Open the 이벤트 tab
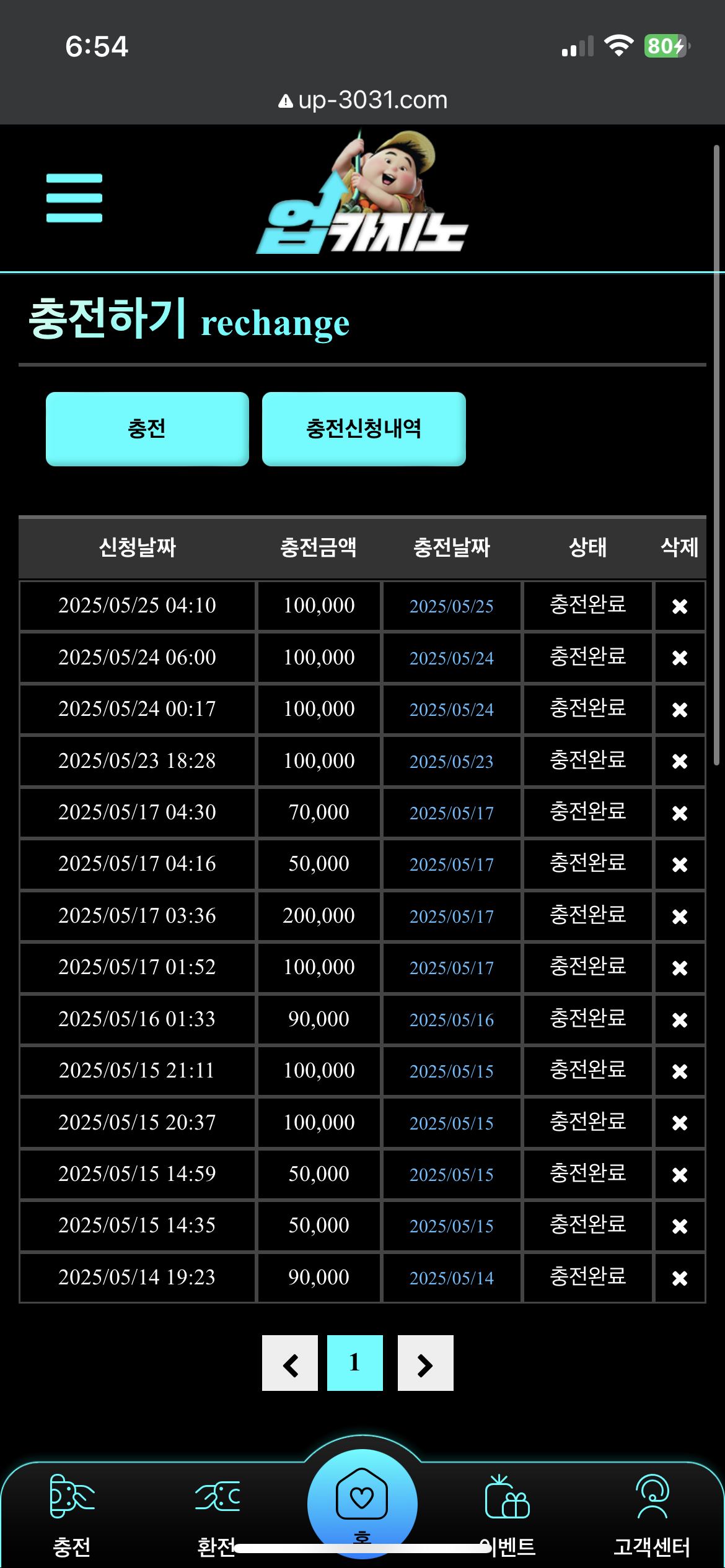The image size is (725, 1568). pyautogui.click(x=507, y=1515)
